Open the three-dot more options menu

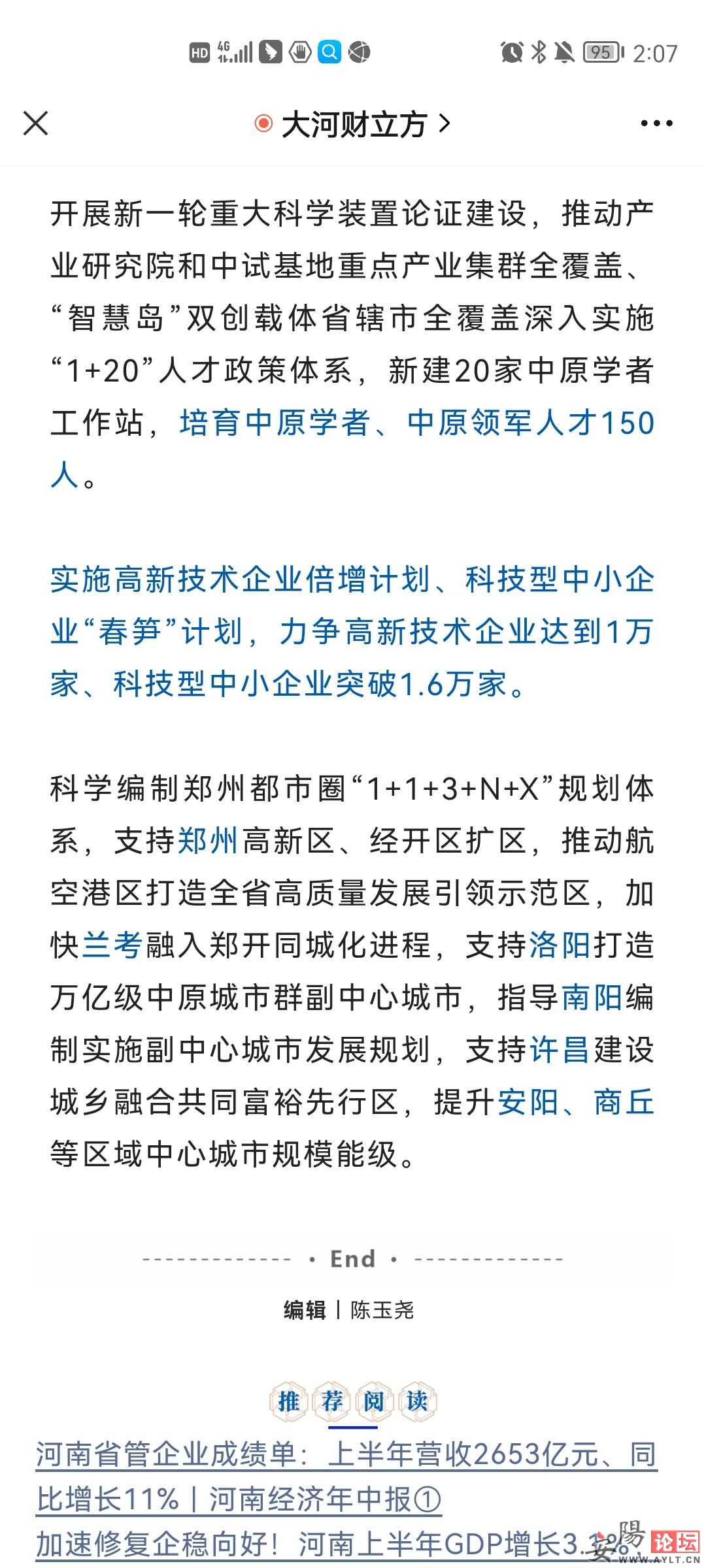[x=656, y=123]
